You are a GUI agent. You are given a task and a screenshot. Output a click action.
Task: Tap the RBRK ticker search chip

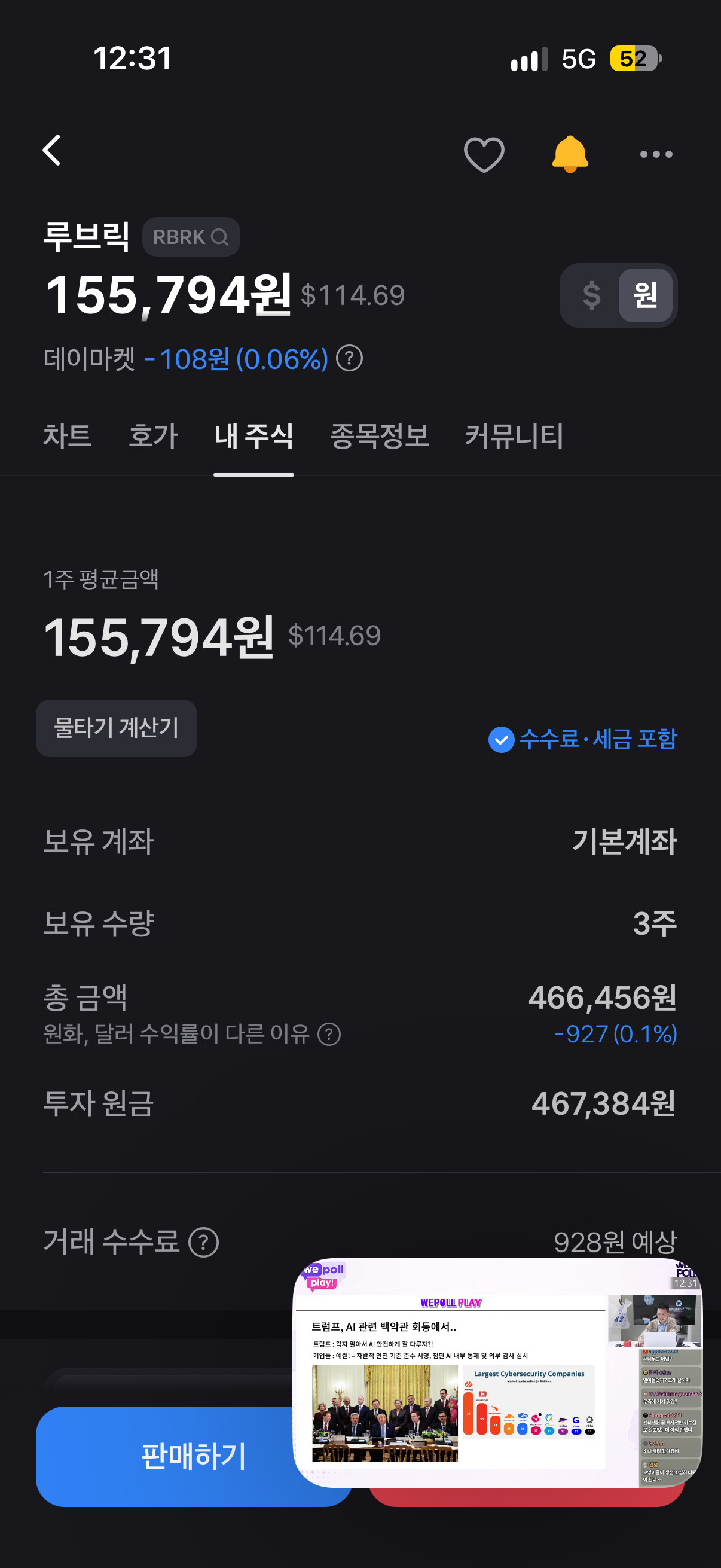pos(191,237)
